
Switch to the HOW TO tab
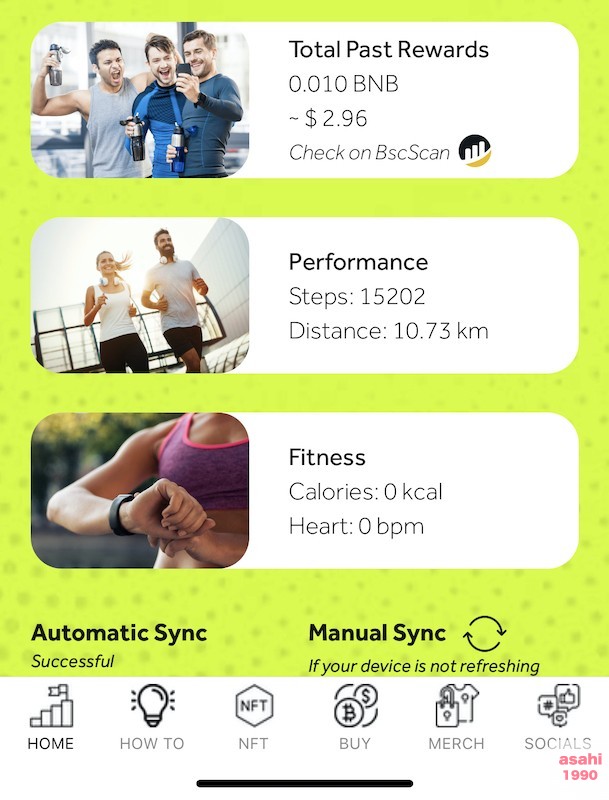click(152, 717)
